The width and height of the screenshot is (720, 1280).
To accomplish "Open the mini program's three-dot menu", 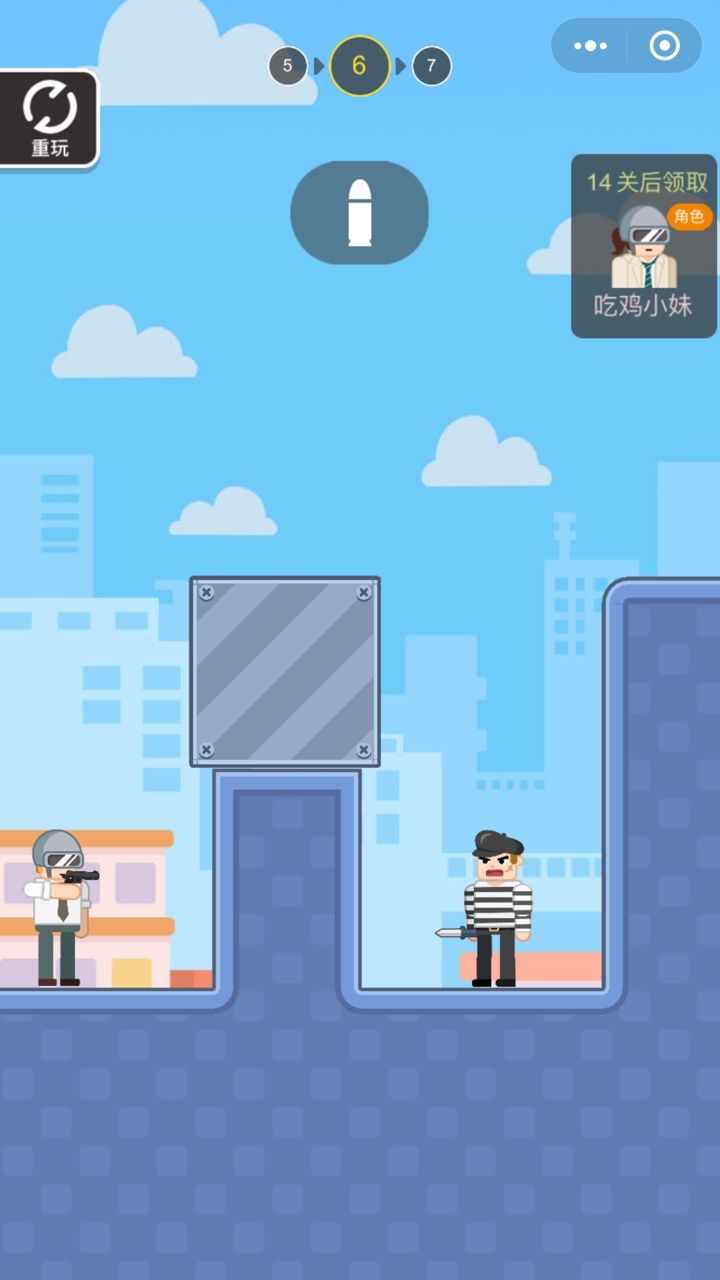I will tap(590, 46).
